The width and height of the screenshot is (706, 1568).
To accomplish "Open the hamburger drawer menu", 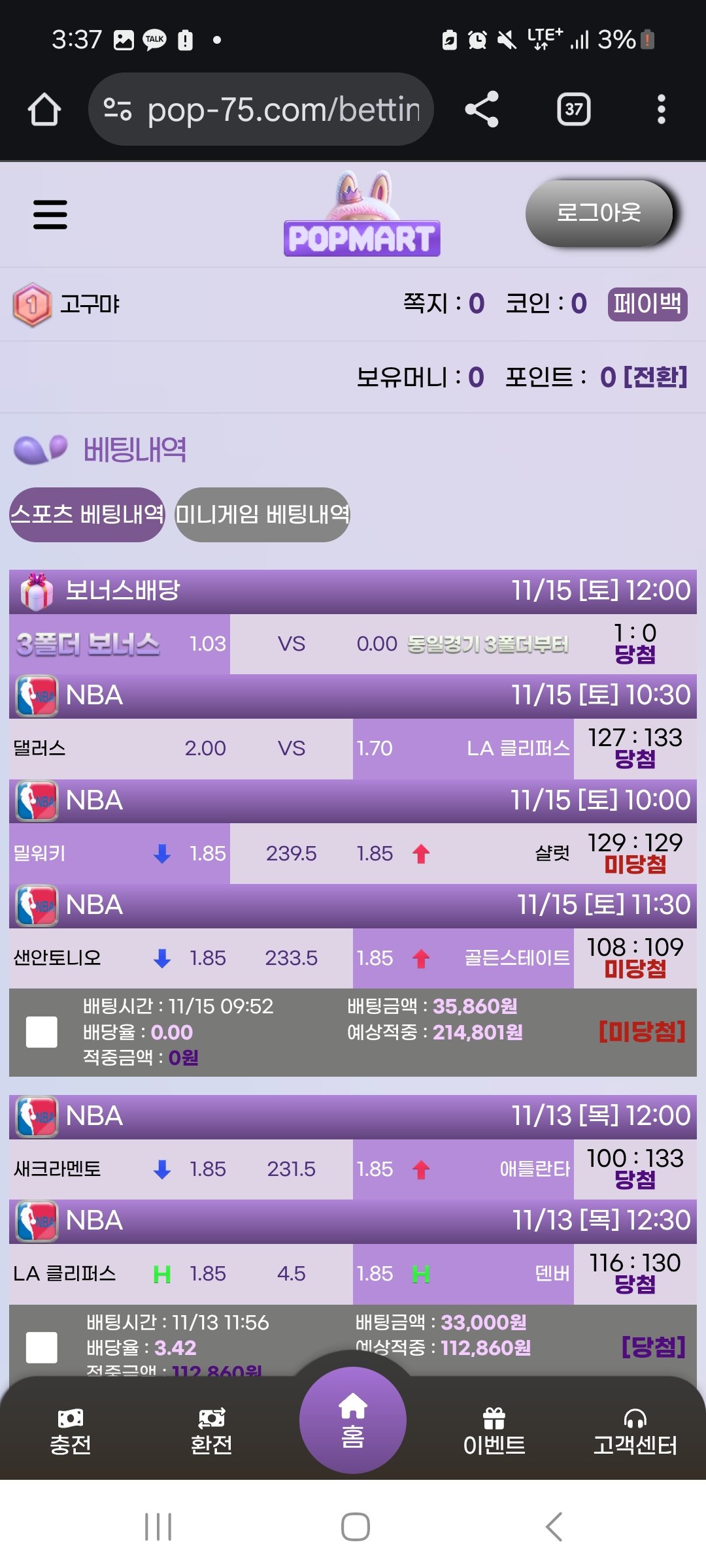I will click(x=50, y=214).
